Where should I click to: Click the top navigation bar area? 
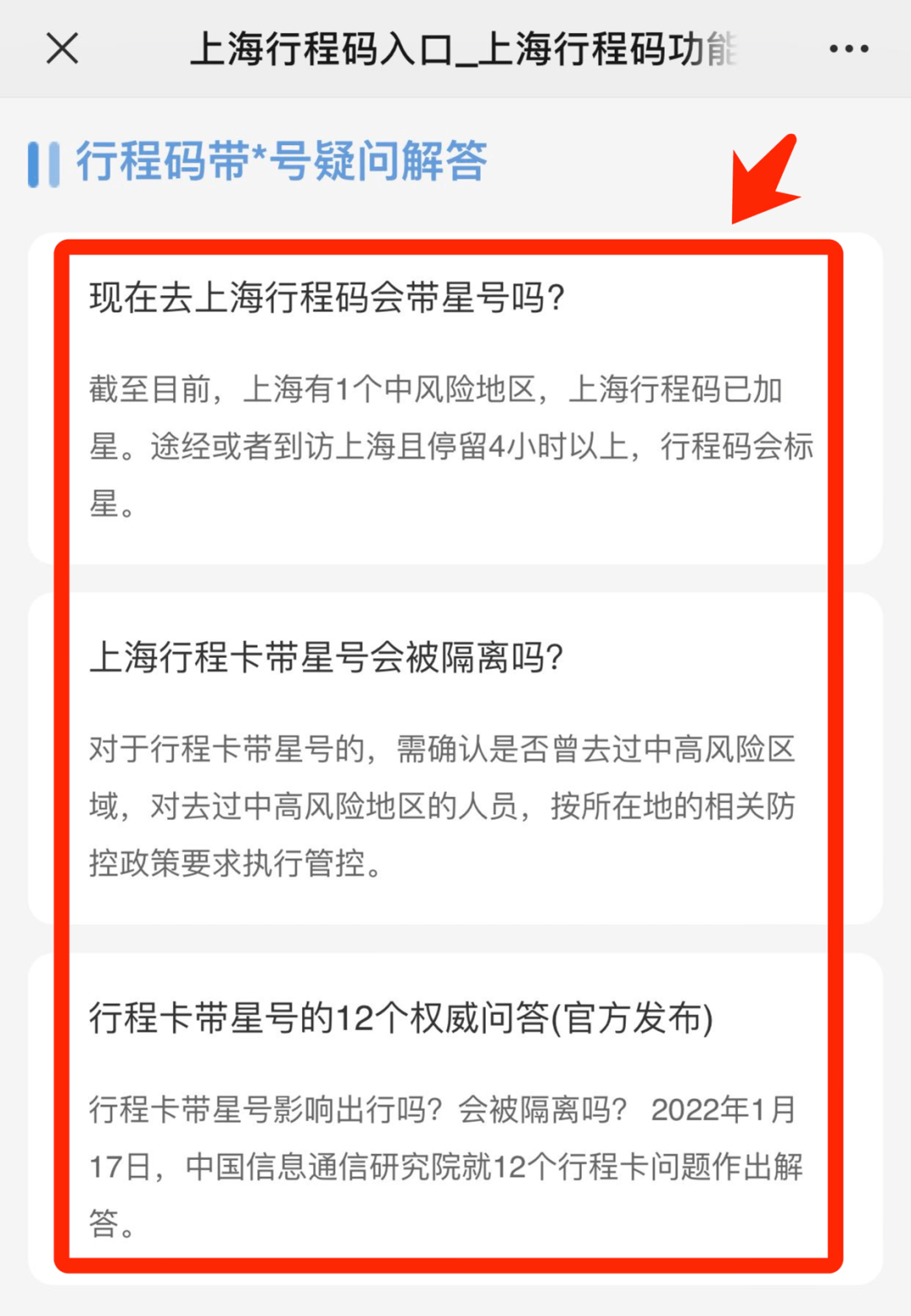pos(455,48)
